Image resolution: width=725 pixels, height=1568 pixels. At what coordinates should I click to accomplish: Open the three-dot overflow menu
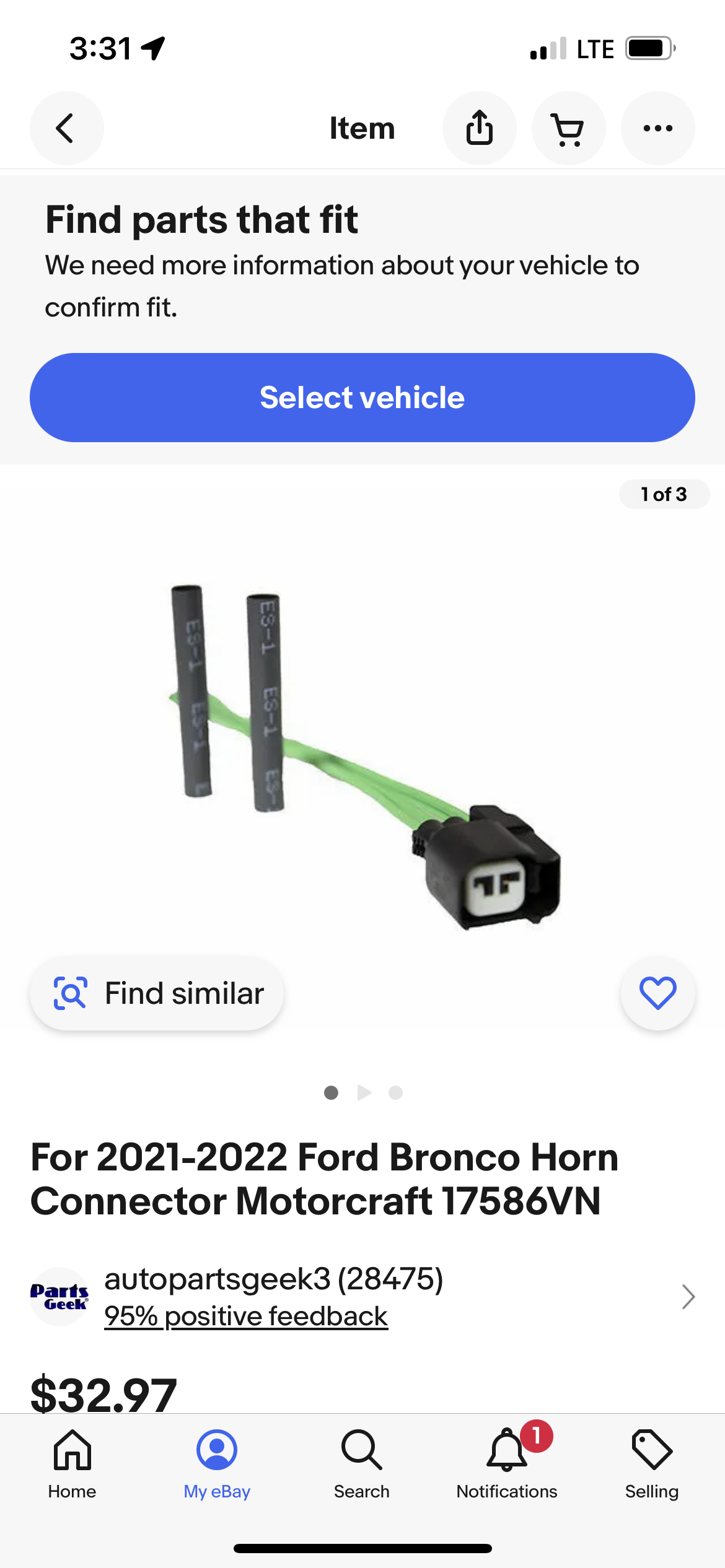657,128
